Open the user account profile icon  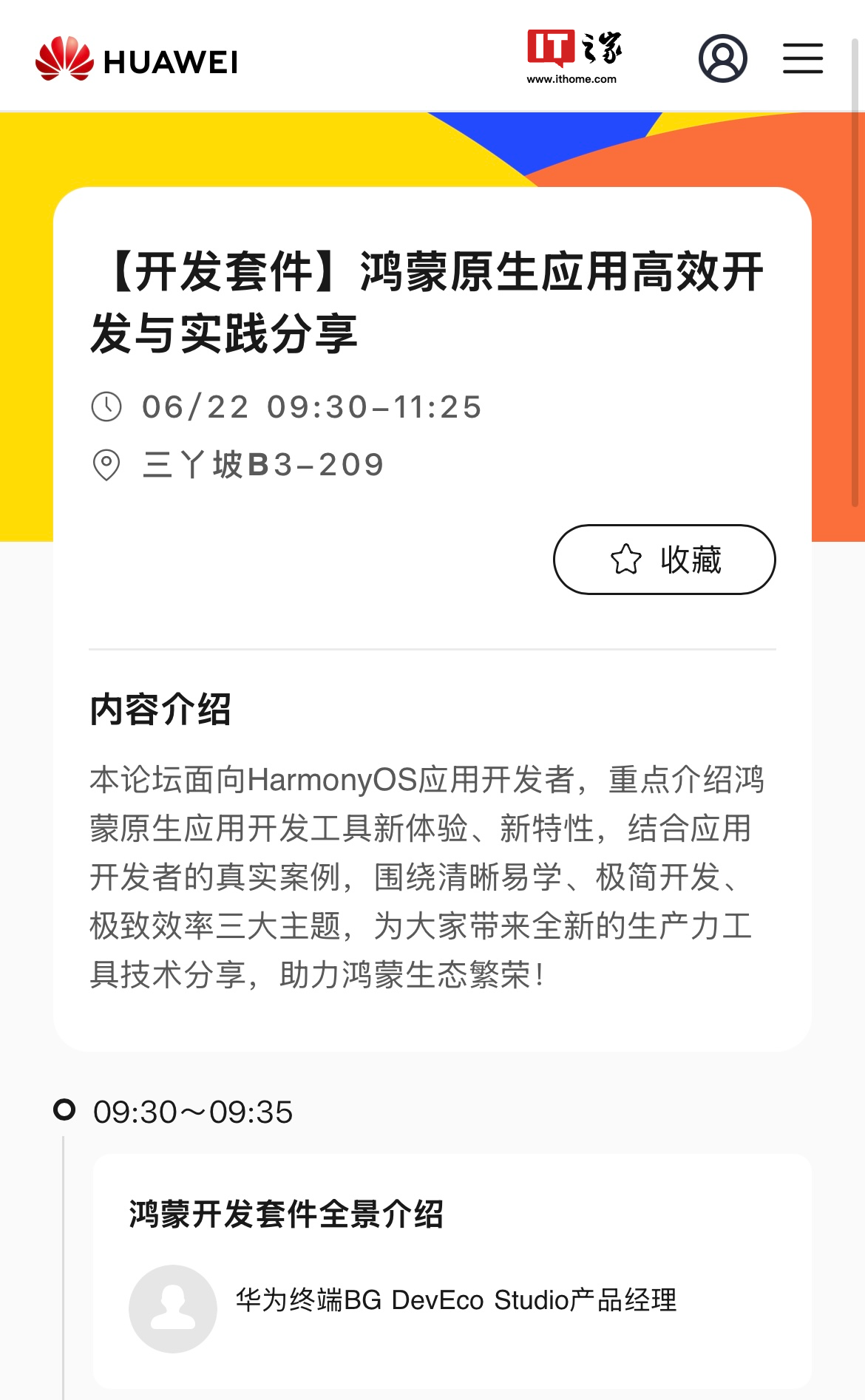click(723, 58)
